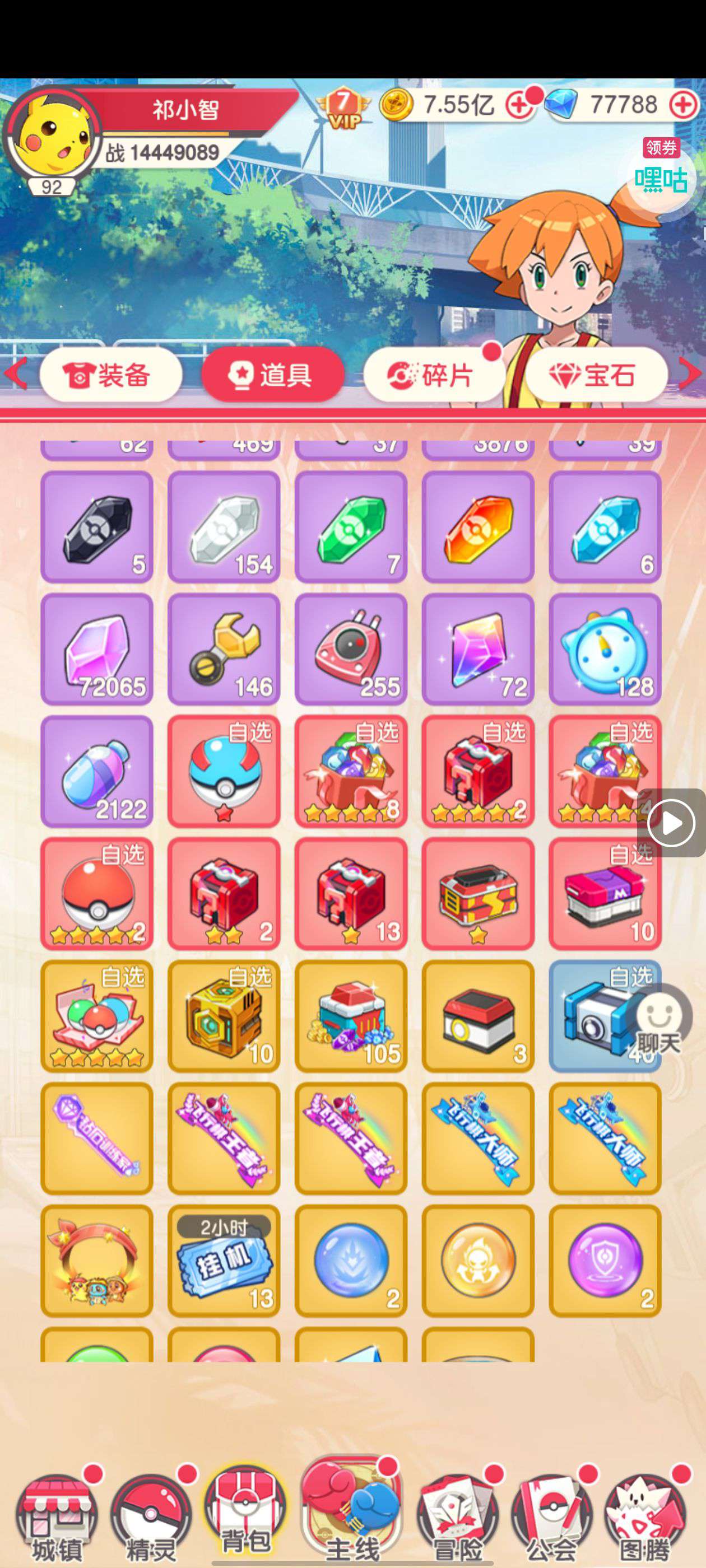Add more gold coins with the plus icon
This screenshot has width=706, height=1568.
pos(518,105)
